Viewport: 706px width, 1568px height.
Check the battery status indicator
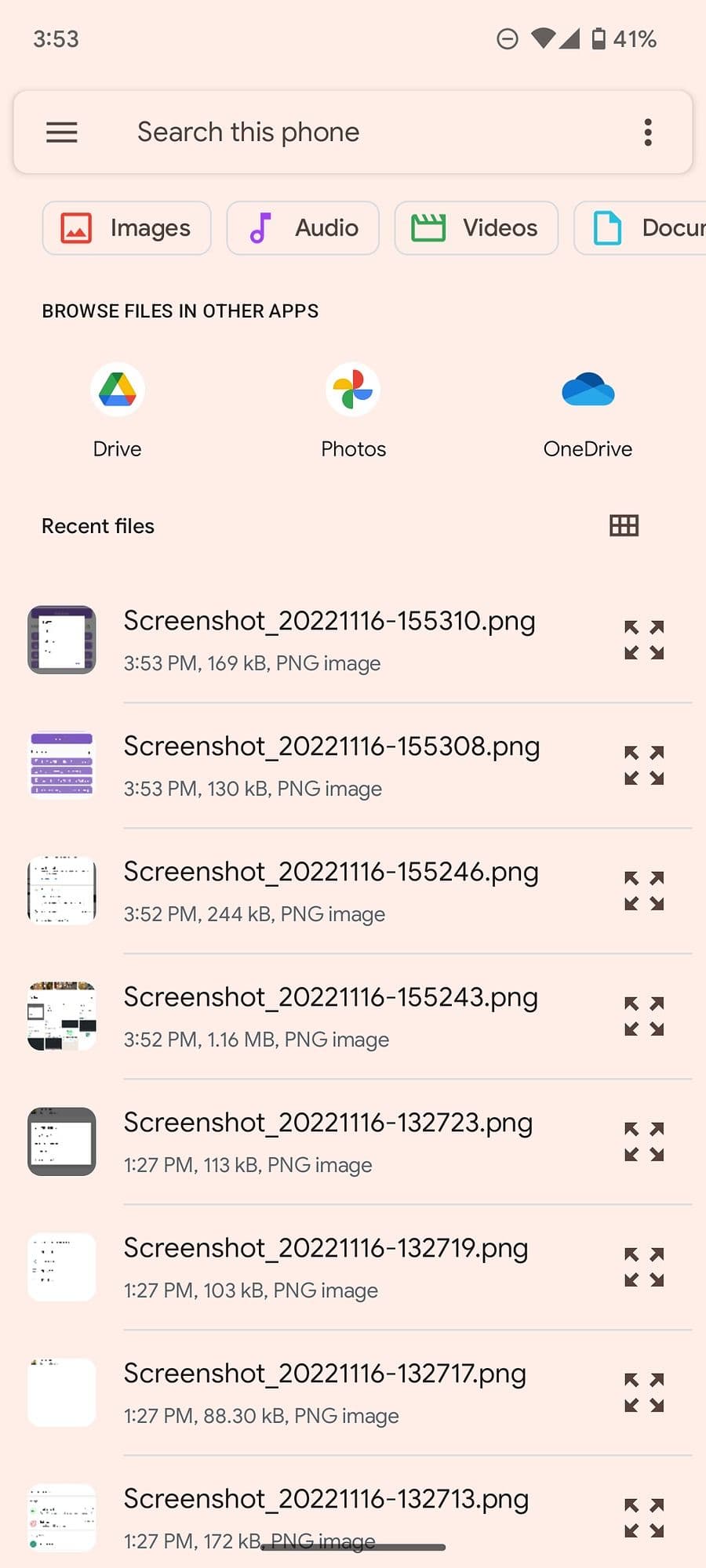(x=598, y=38)
